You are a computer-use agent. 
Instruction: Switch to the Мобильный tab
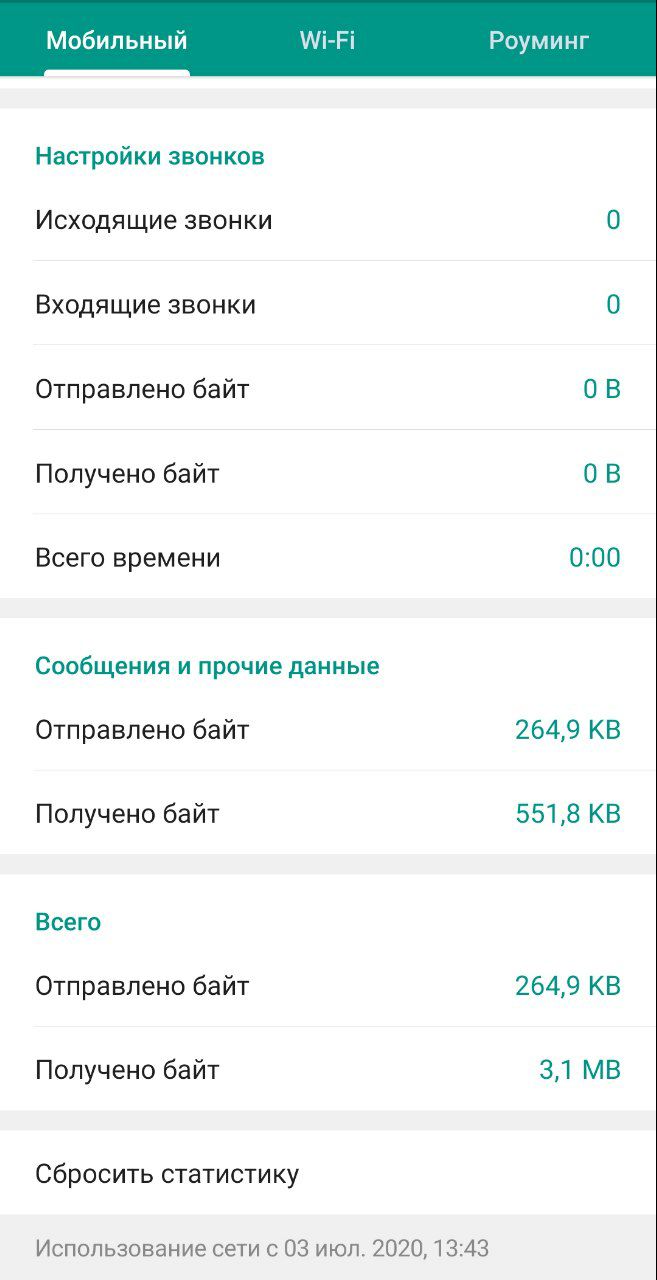point(117,41)
